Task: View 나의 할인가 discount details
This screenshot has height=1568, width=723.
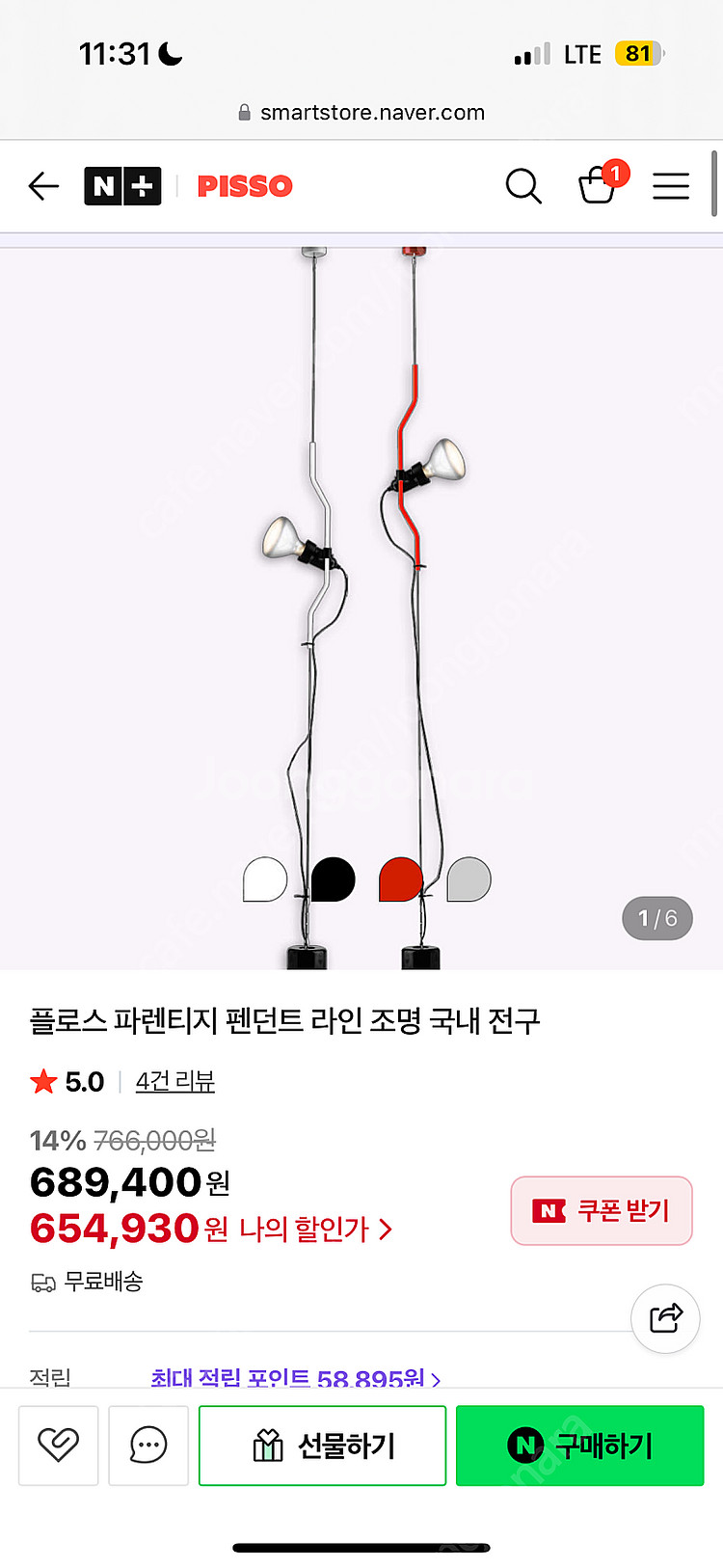Action: pyautogui.click(x=314, y=1229)
